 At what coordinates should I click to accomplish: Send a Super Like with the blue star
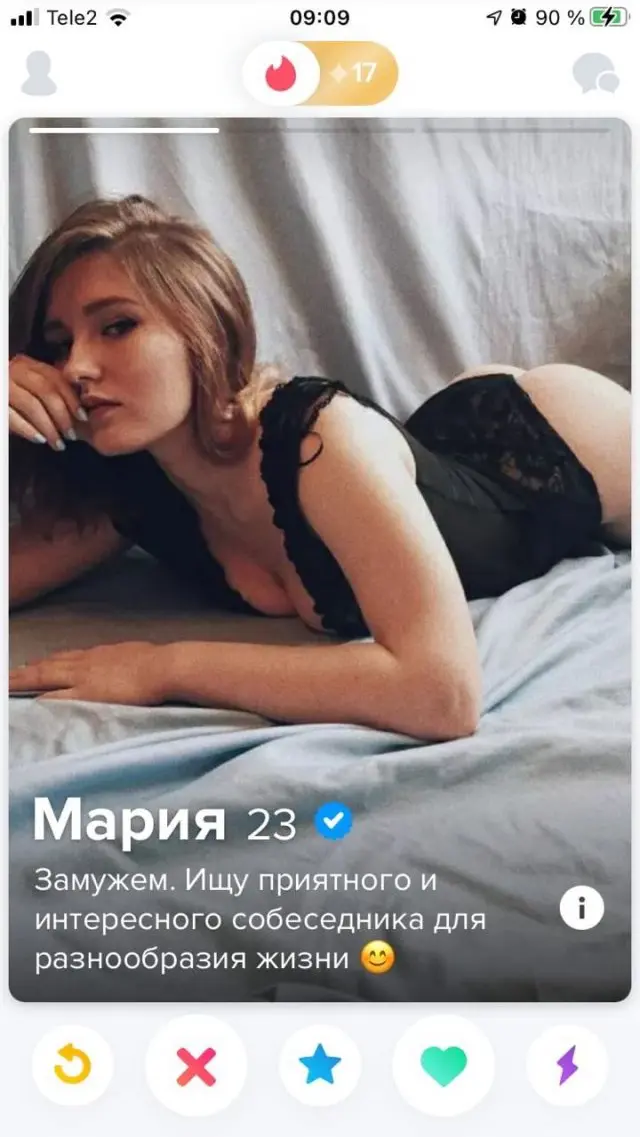point(320,1066)
